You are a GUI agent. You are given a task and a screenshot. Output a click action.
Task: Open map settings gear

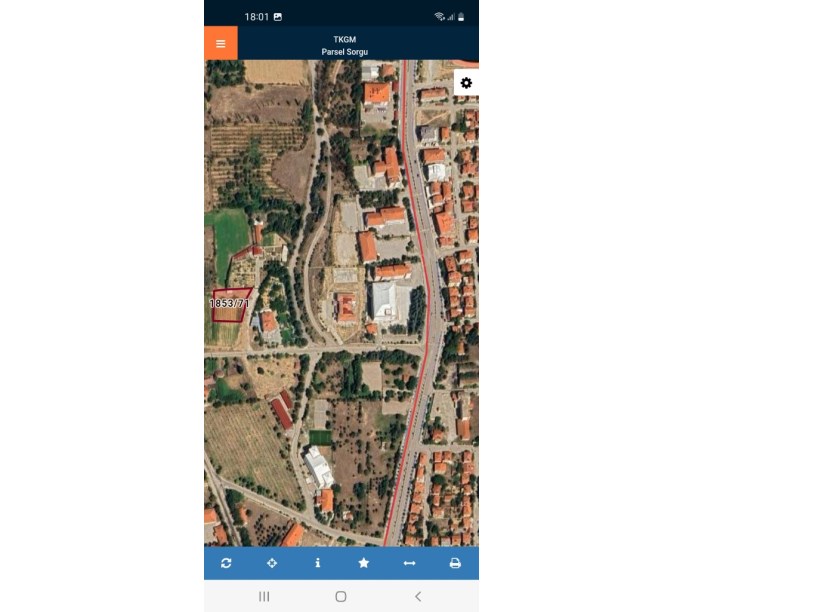(x=466, y=83)
